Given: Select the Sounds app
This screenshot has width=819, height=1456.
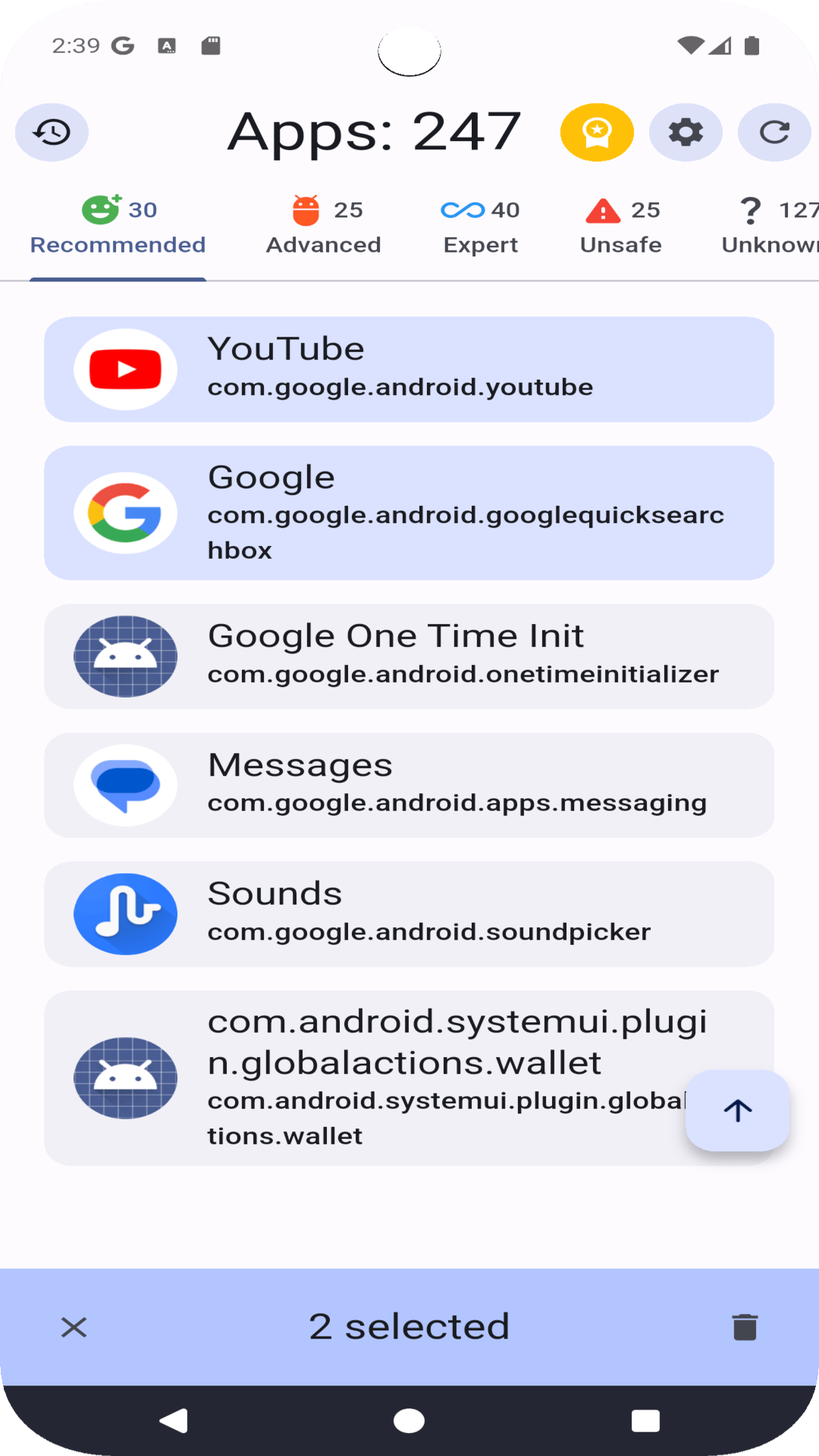Looking at the screenshot, I should (409, 914).
